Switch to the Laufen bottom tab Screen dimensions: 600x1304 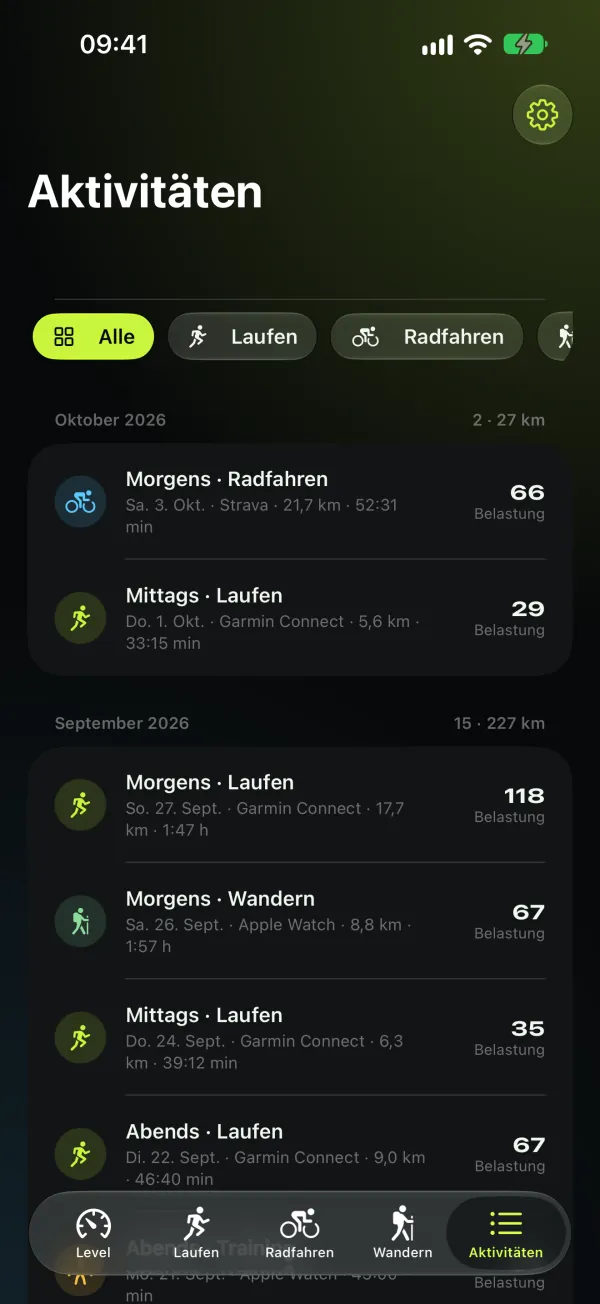coord(196,1232)
